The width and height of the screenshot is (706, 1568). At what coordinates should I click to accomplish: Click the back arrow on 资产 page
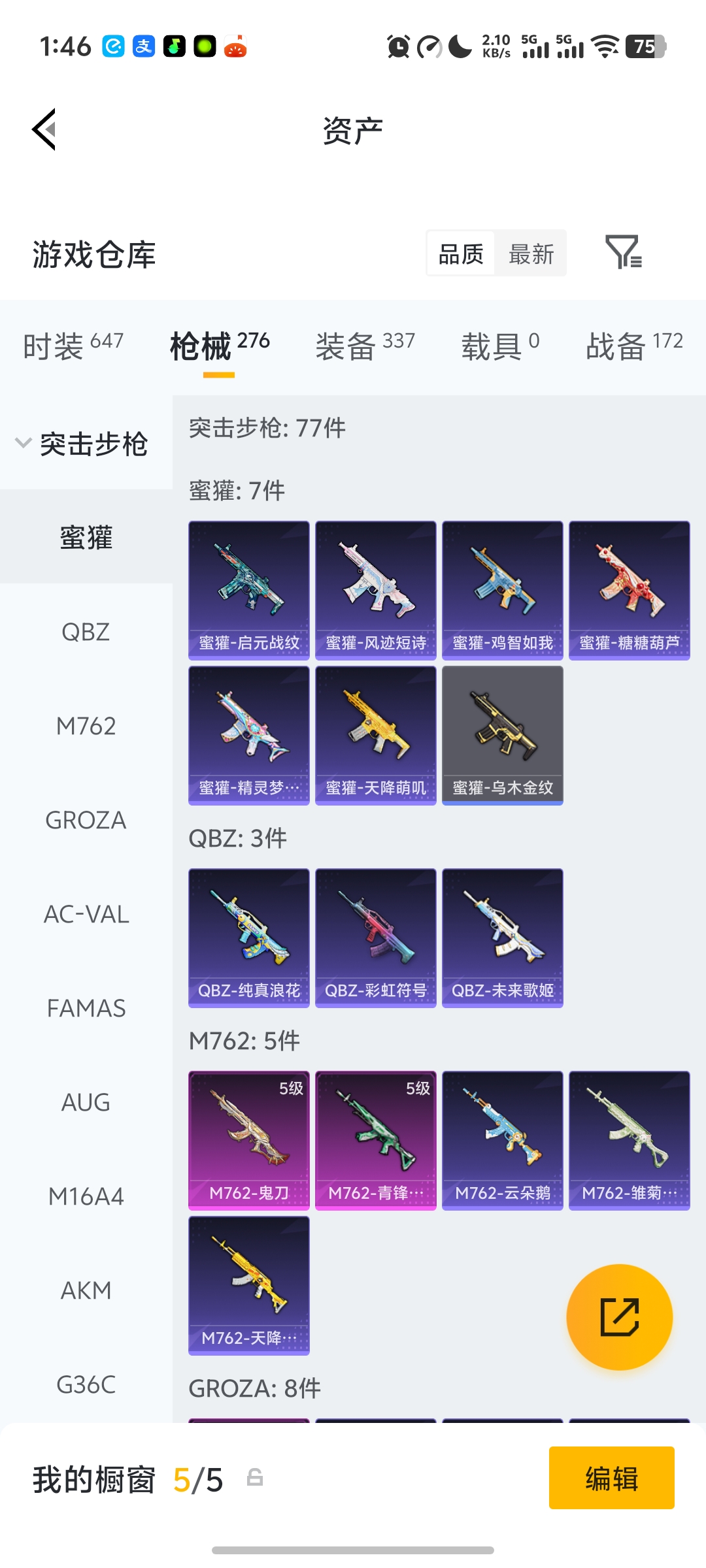click(43, 129)
